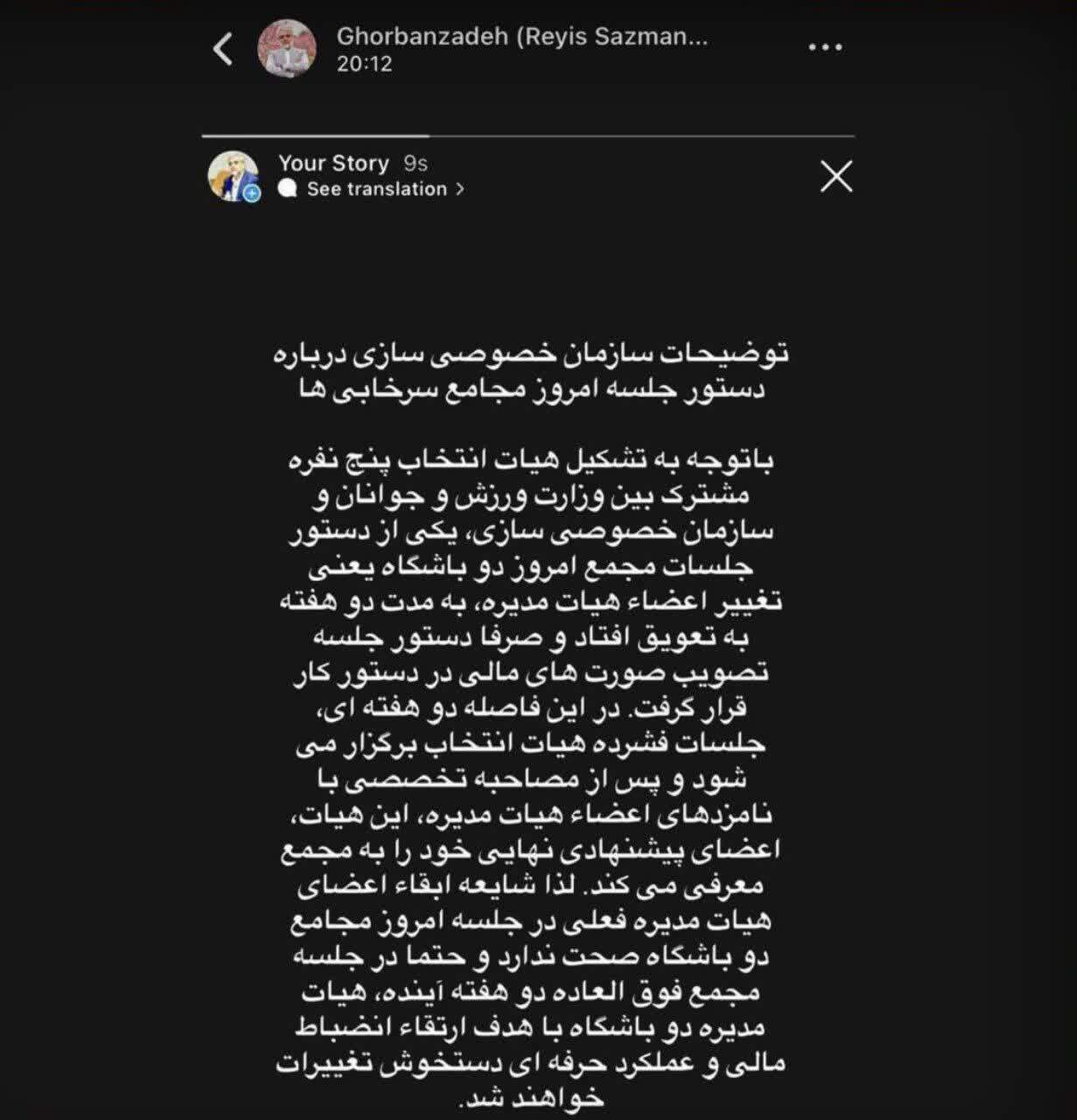The width and height of the screenshot is (1077, 1120).
Task: Expand the chevron next to See translation
Action: [x=461, y=188]
